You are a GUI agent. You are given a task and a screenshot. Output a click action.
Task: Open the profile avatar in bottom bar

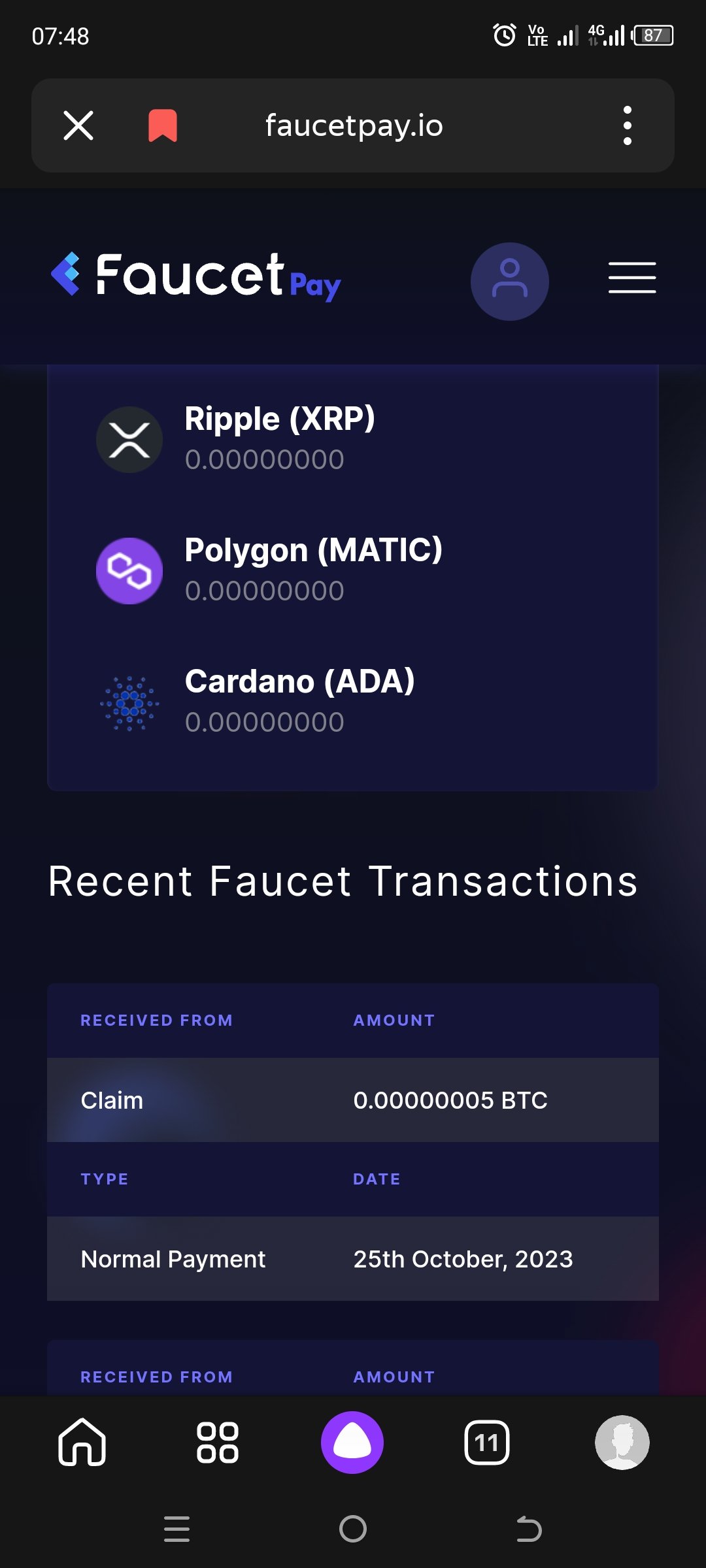[622, 1442]
